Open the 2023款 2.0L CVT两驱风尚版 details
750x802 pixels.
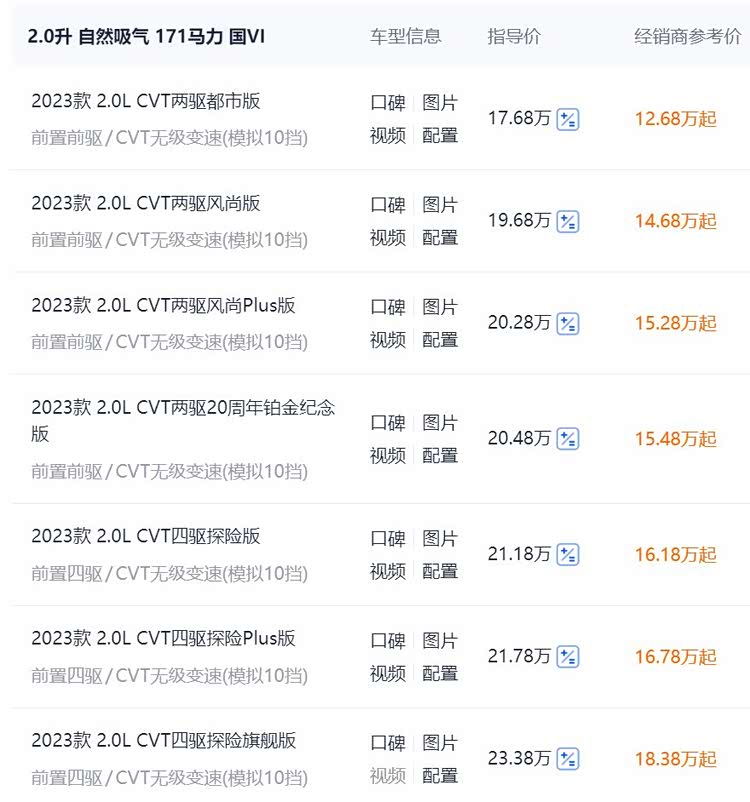[146, 203]
